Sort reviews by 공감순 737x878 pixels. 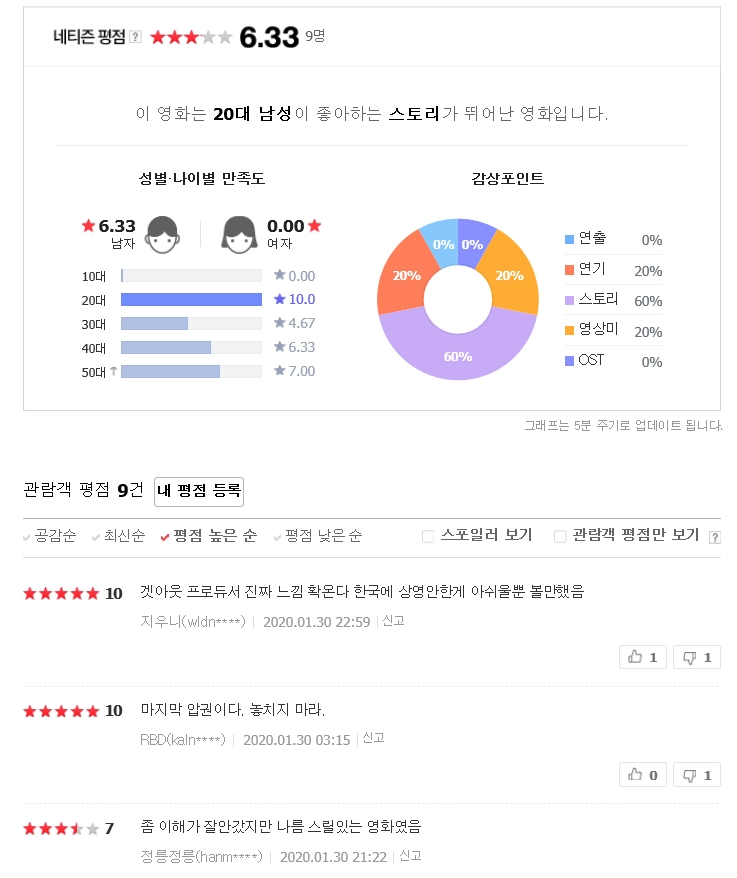tap(54, 536)
